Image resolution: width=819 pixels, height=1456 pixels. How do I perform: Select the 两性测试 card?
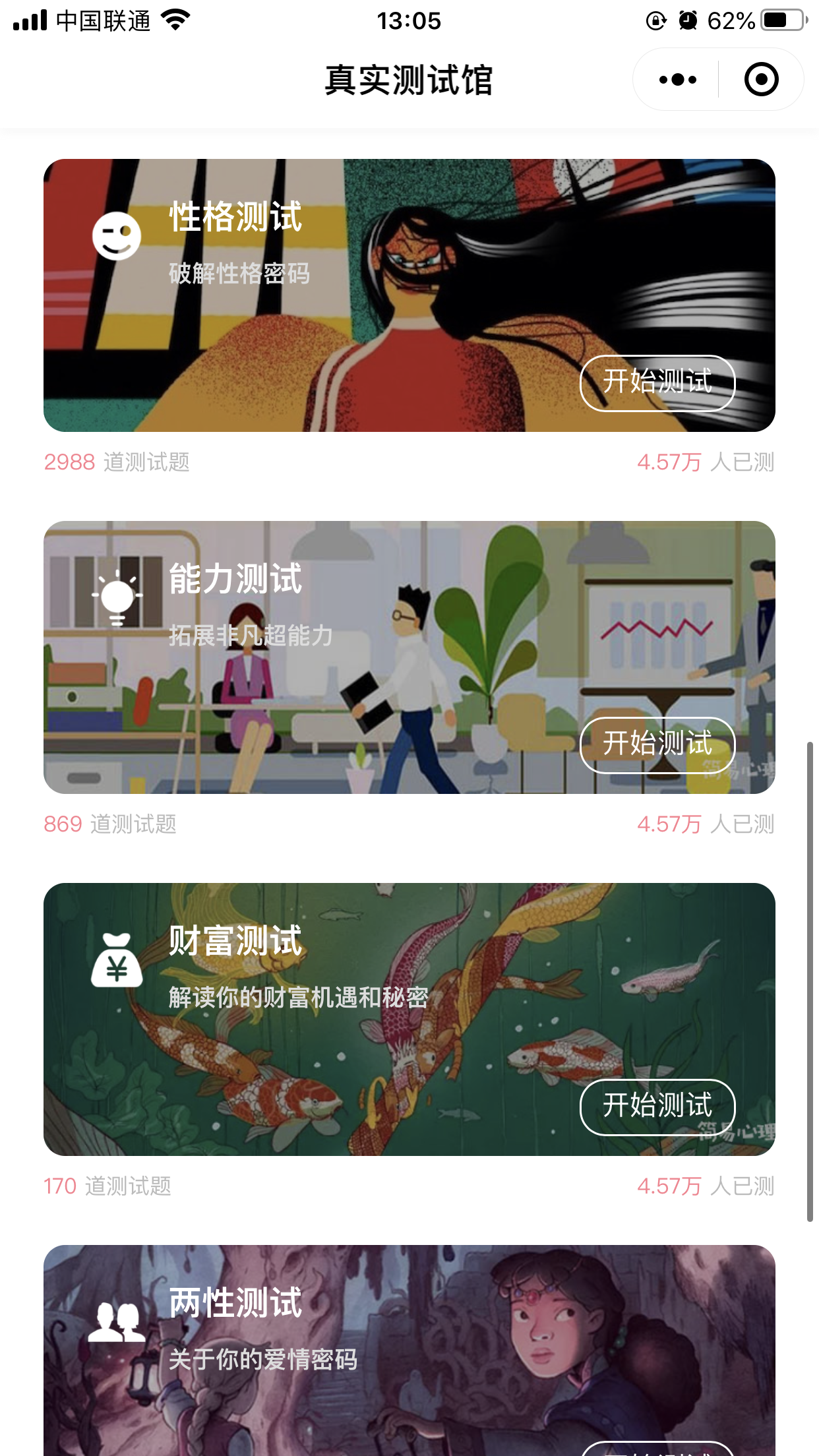409,1350
